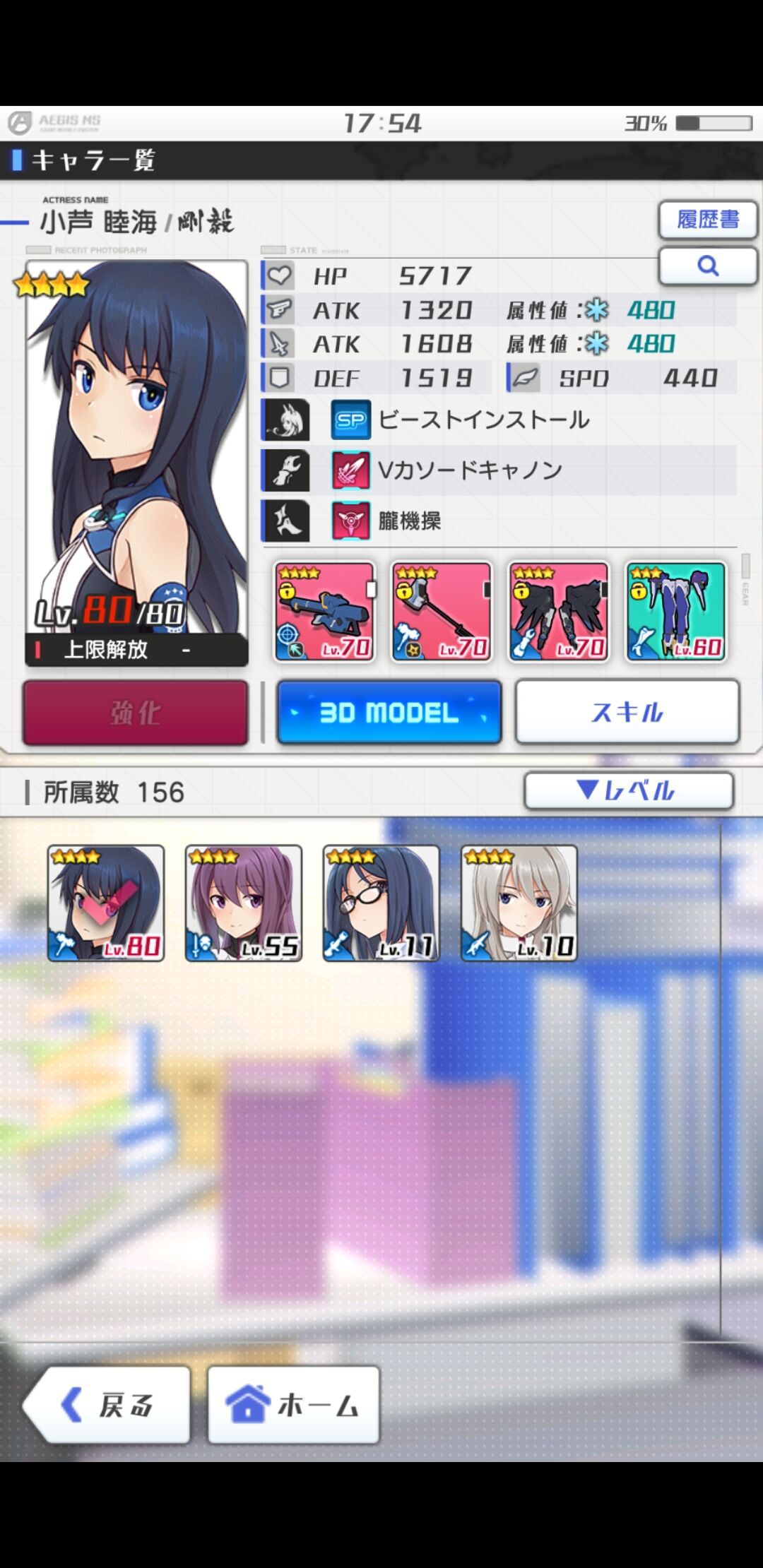
Task: Tap the SP skill ビーストインストール icon
Action: 350,418
